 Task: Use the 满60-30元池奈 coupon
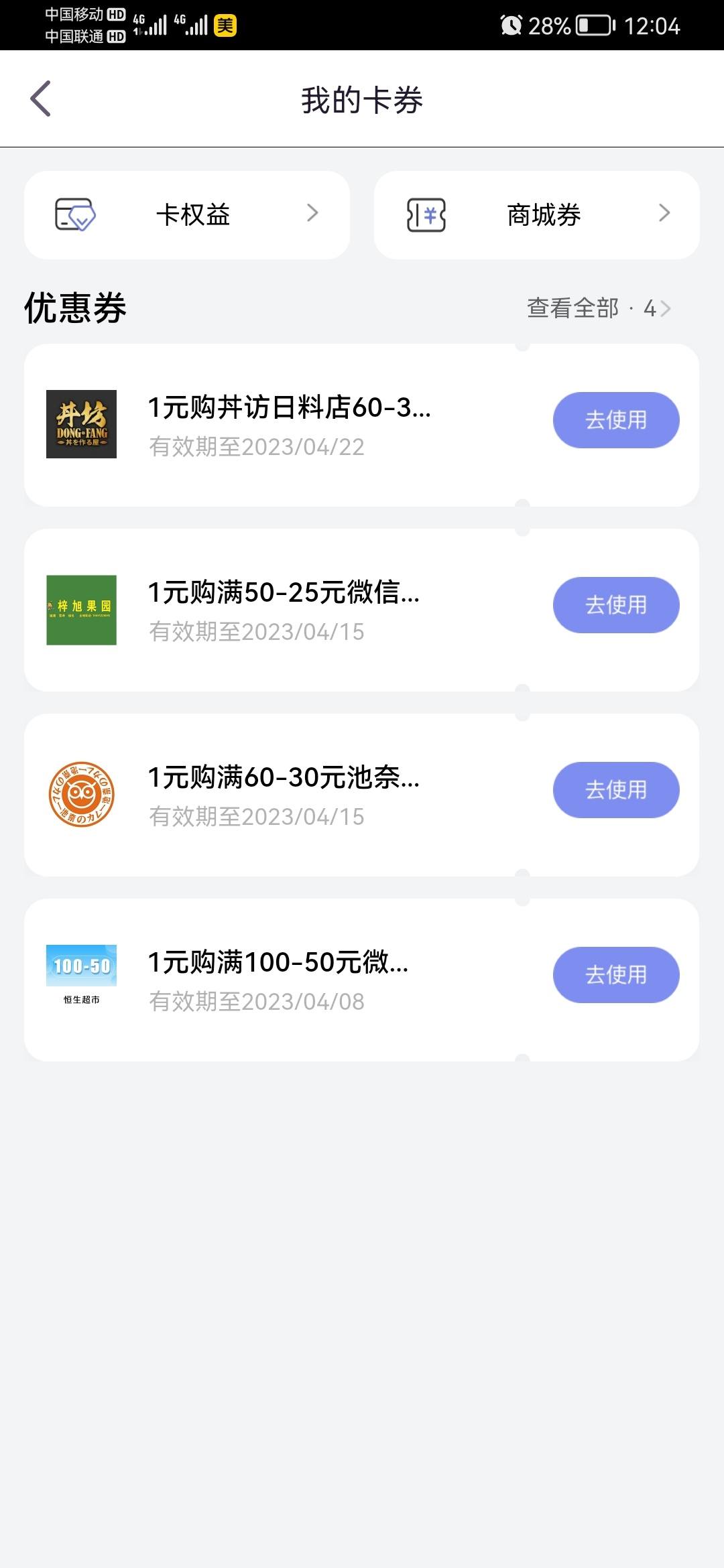(616, 790)
